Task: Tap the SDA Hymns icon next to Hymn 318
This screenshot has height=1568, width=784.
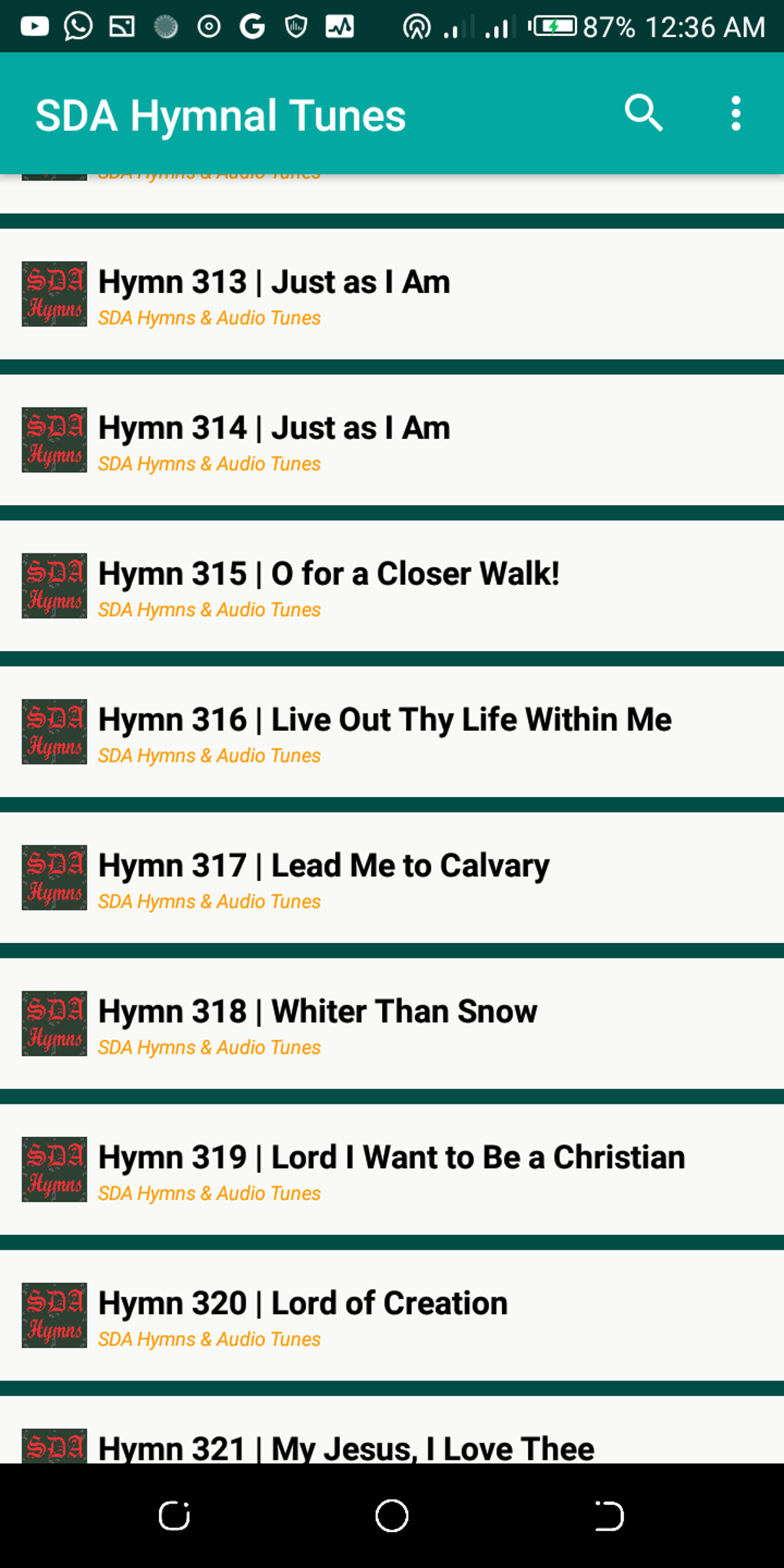Action: (53, 1024)
